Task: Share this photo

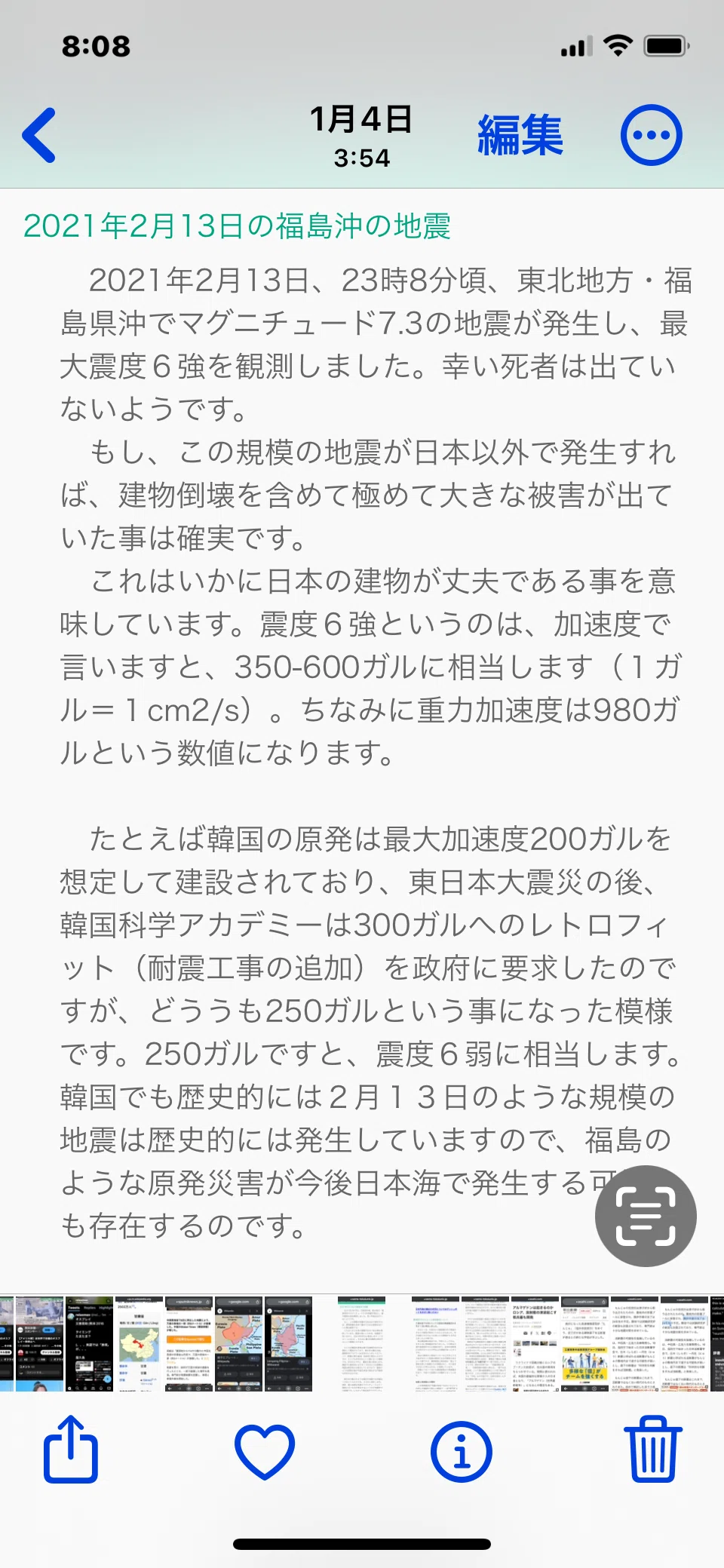Action: 71,1450
